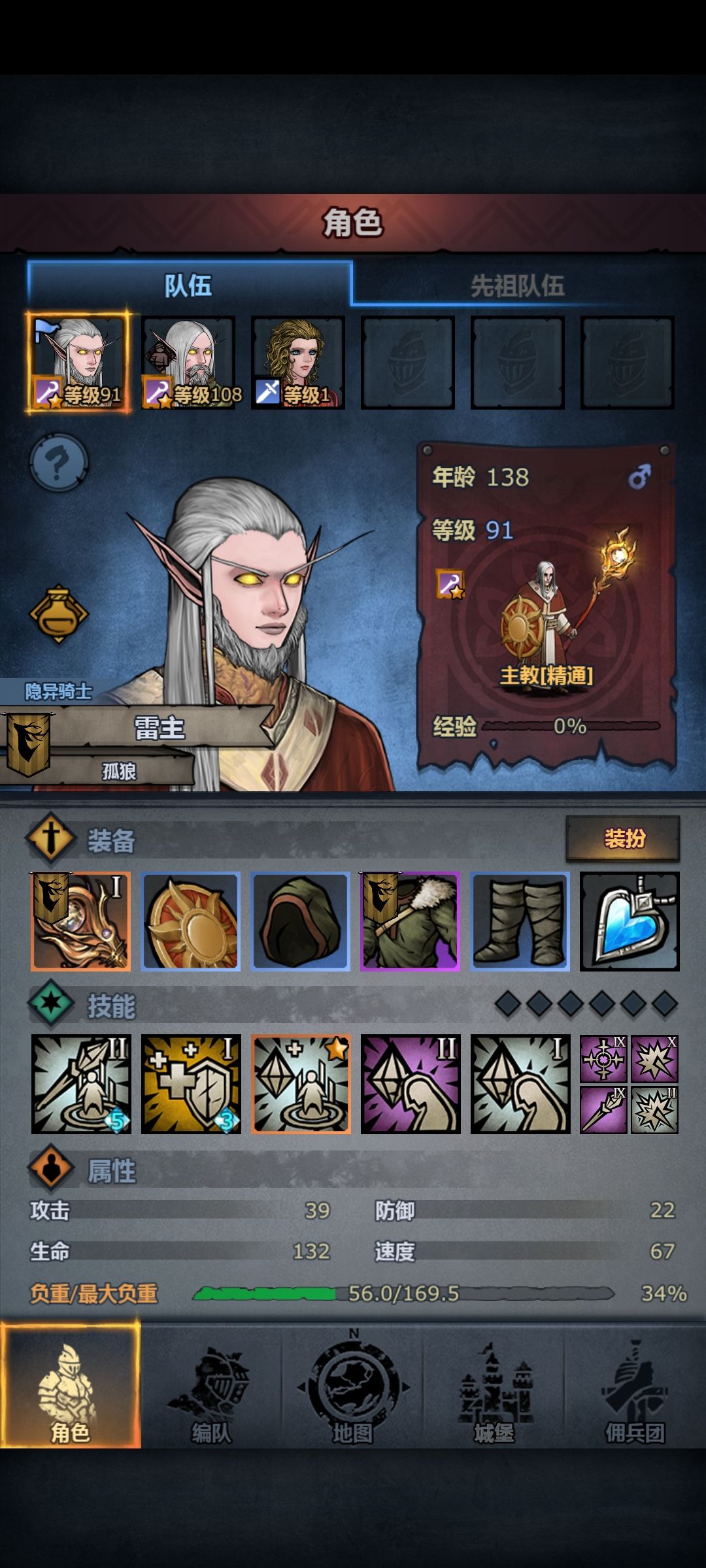
Task: Open the potion flask icon
Action: coord(59,613)
